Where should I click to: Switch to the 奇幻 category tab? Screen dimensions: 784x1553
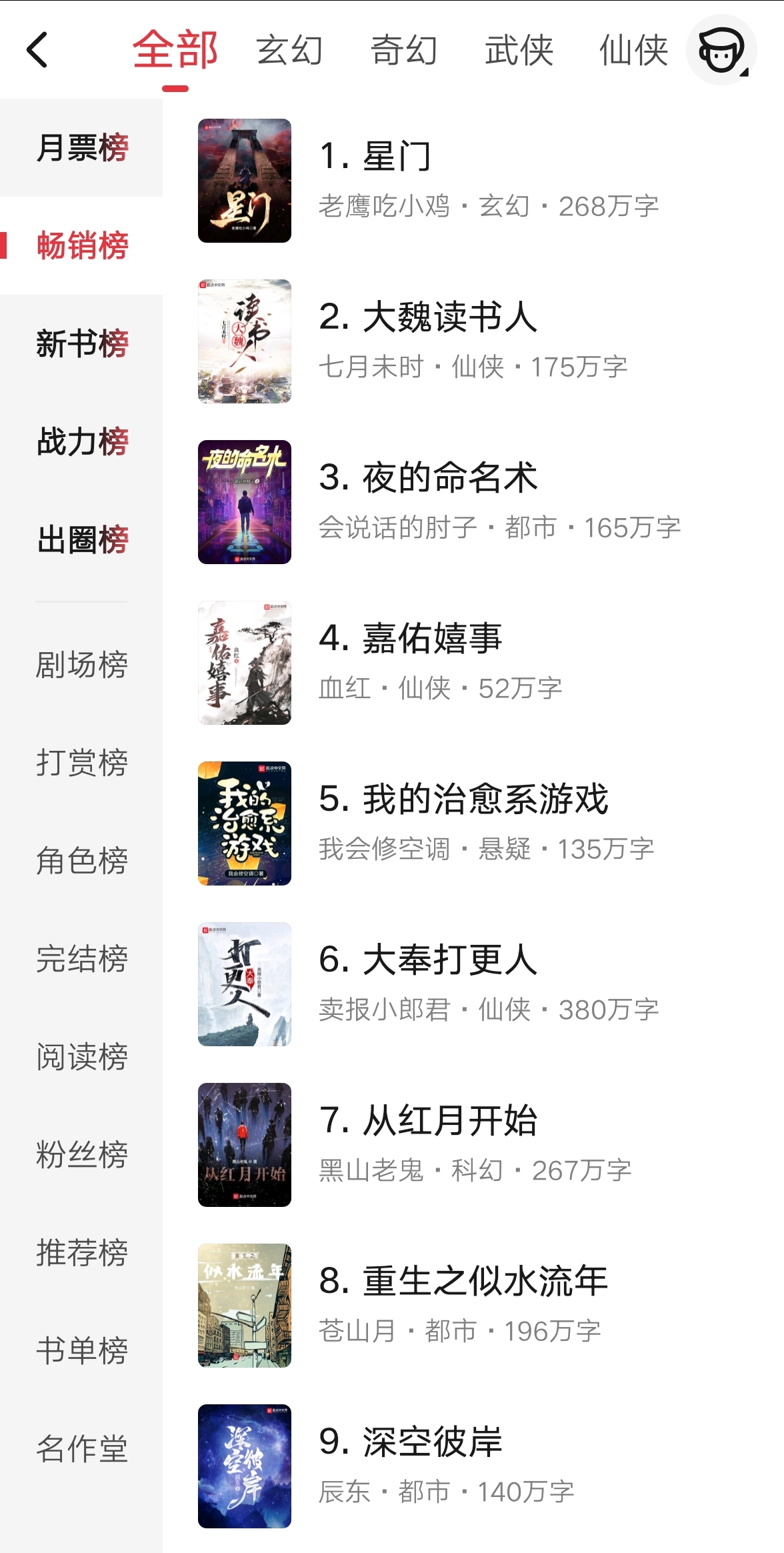point(404,51)
